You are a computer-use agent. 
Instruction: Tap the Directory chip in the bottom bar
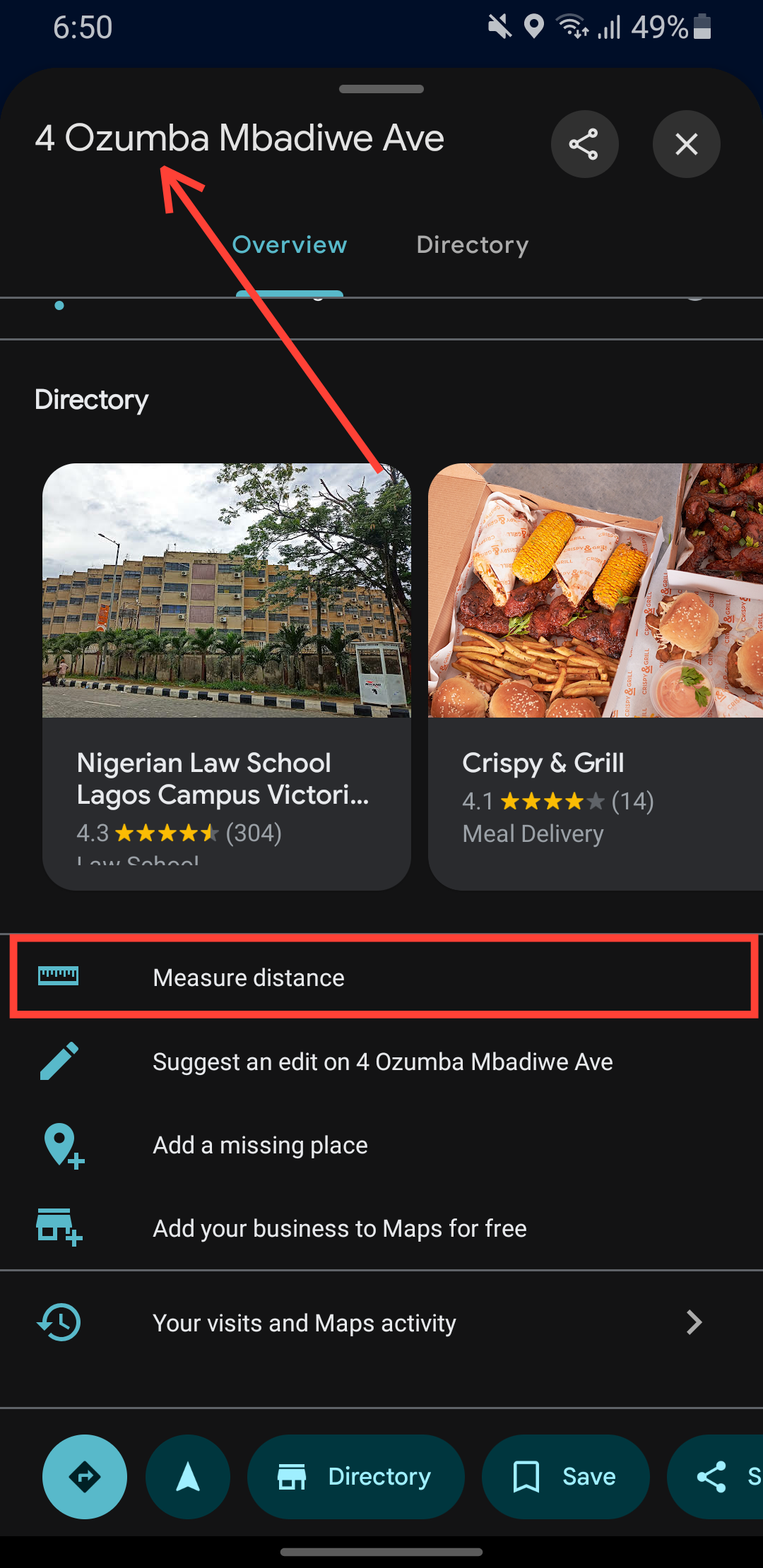(x=355, y=1477)
